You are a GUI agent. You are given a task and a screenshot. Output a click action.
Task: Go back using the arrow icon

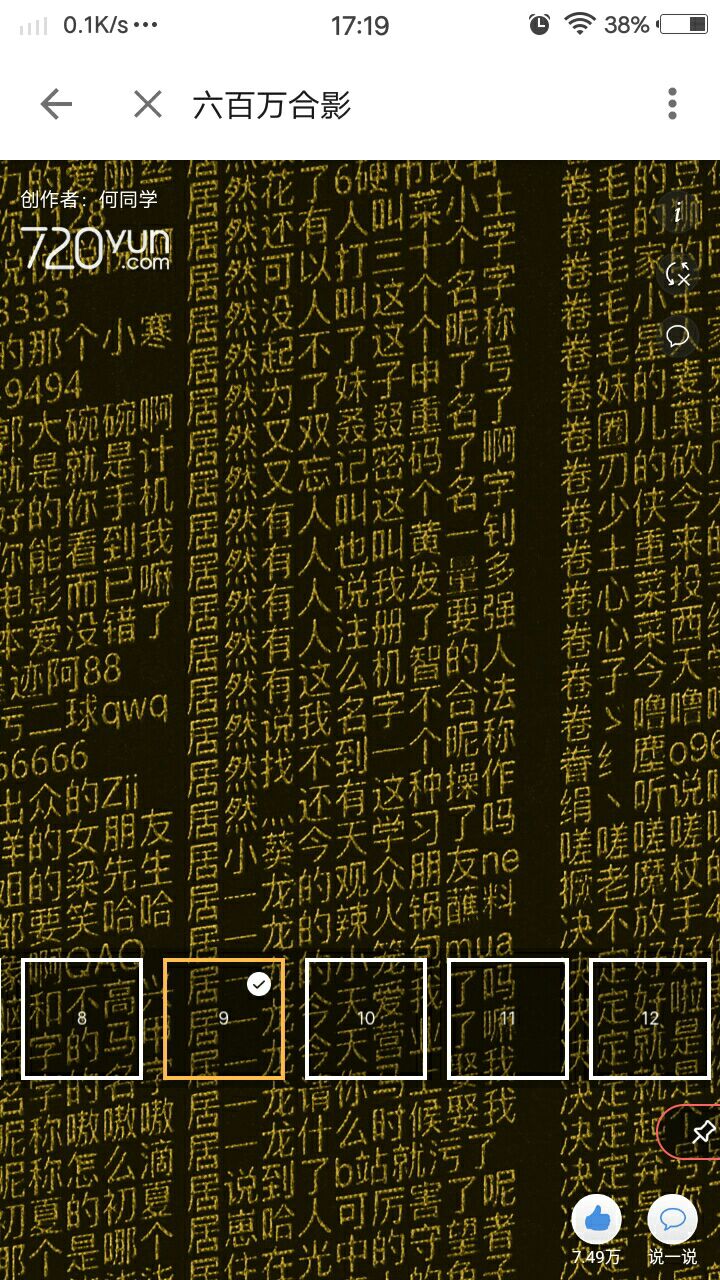click(56, 104)
